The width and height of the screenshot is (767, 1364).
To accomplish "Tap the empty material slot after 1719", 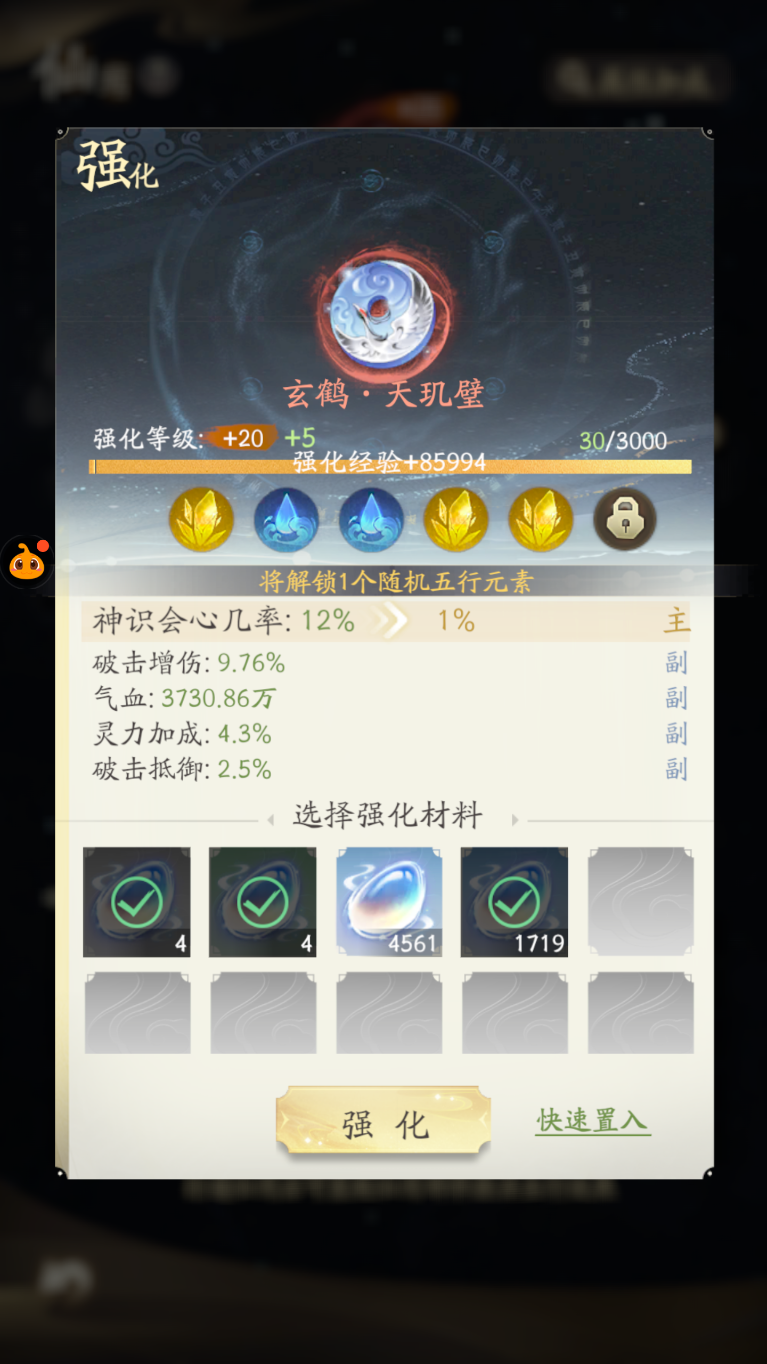I will click(640, 902).
